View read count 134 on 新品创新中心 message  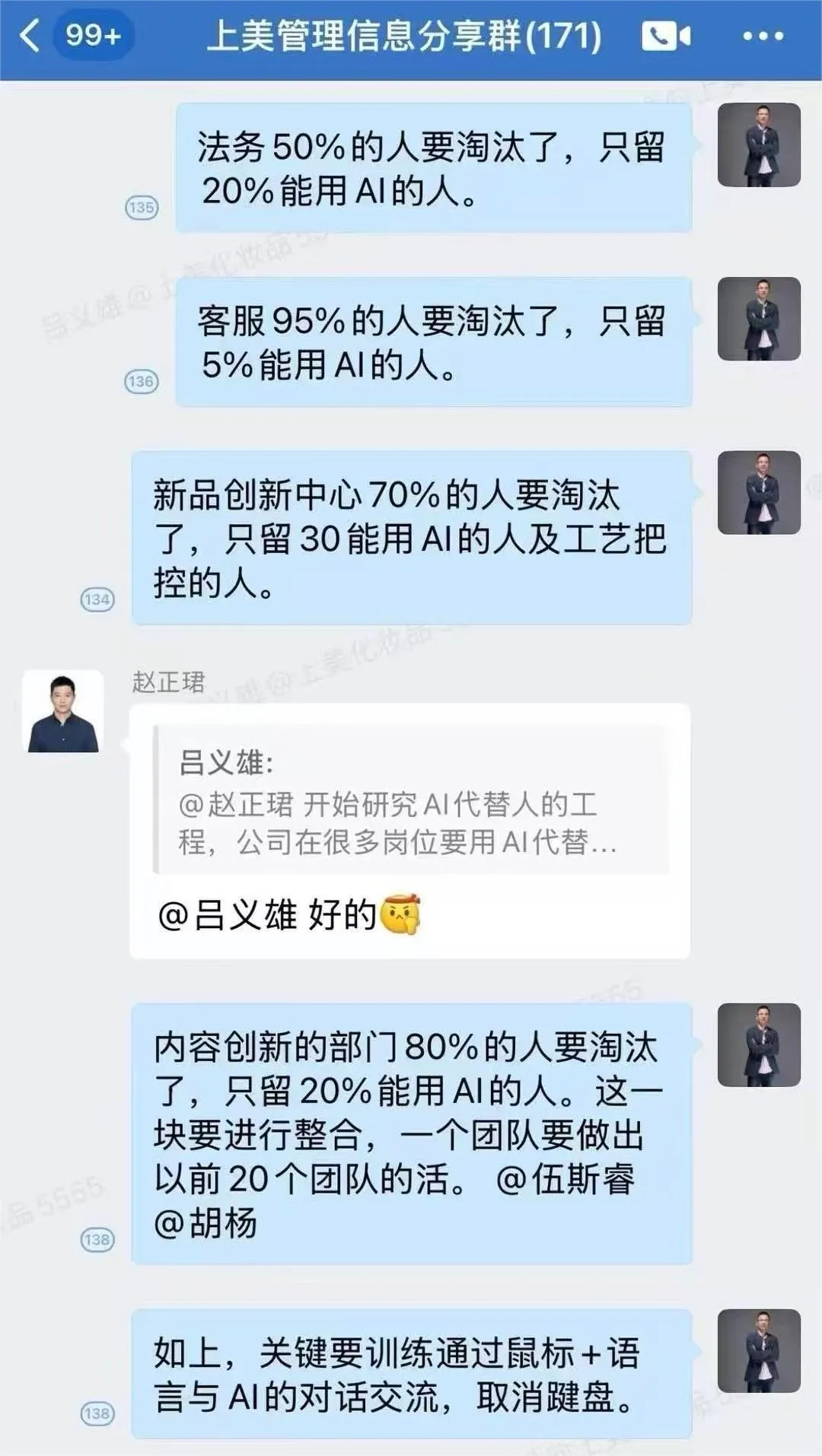(97, 599)
